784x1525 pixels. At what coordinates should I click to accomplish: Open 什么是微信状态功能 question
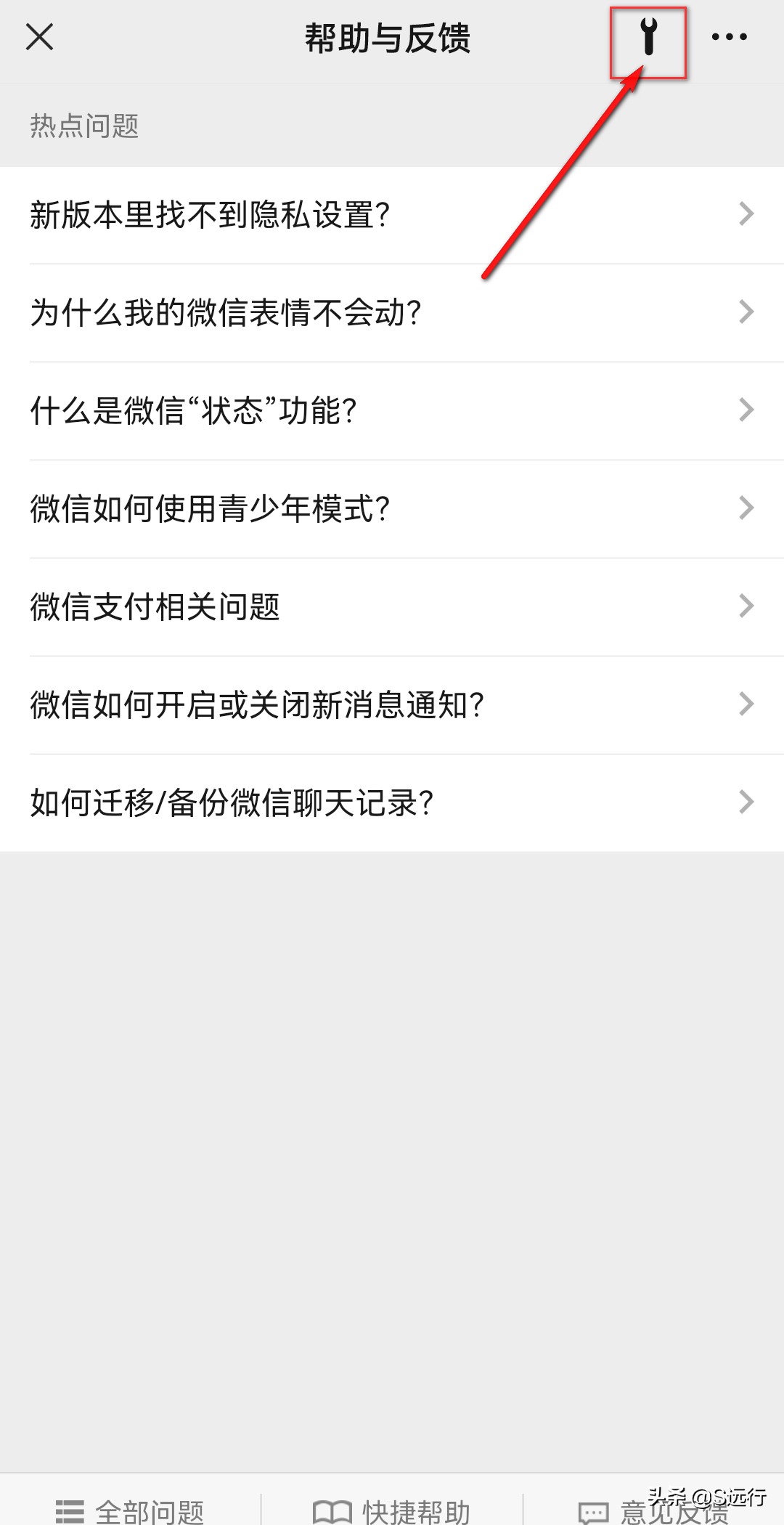pos(392,410)
